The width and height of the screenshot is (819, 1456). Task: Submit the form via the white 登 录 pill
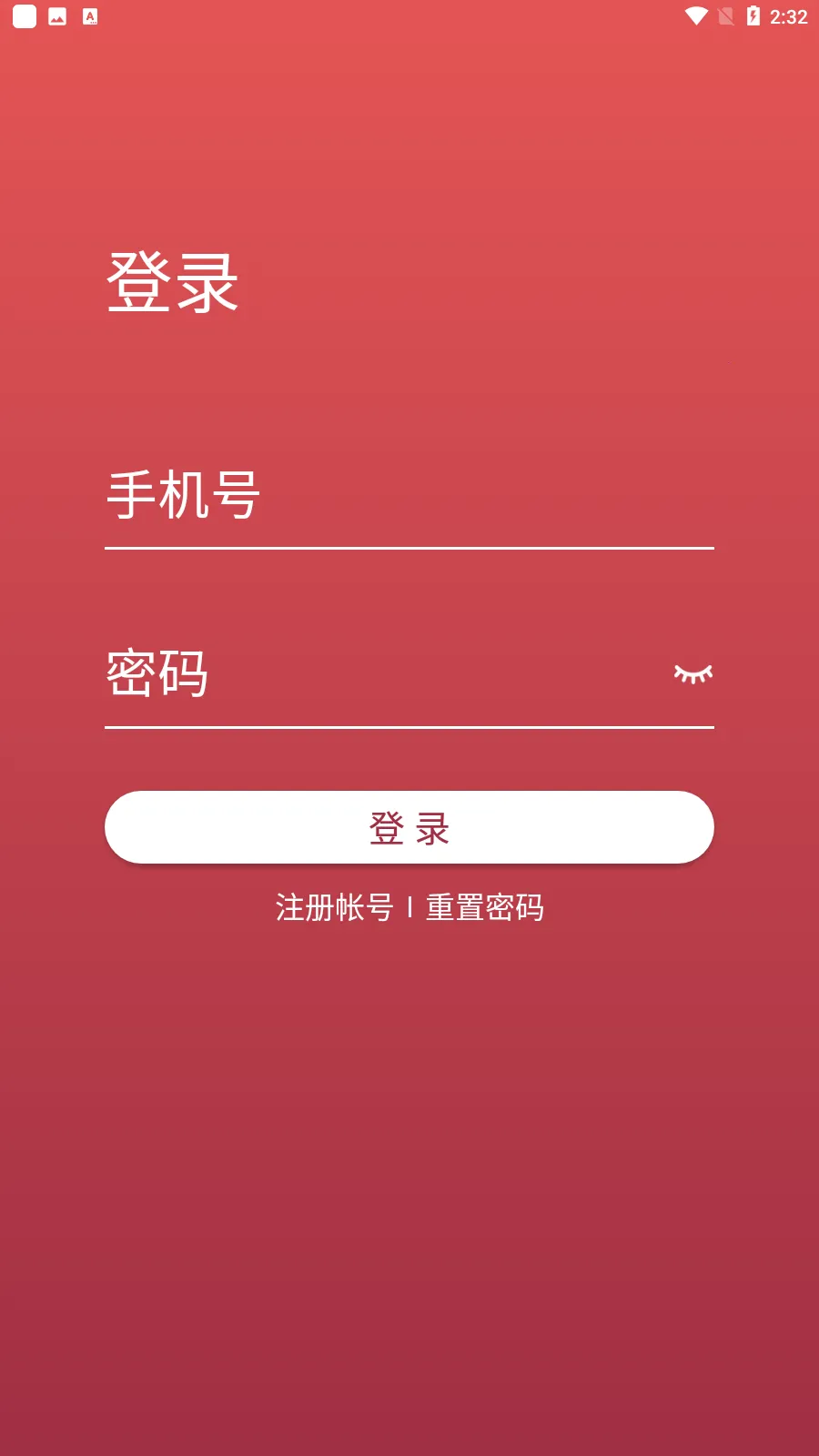pos(409,826)
